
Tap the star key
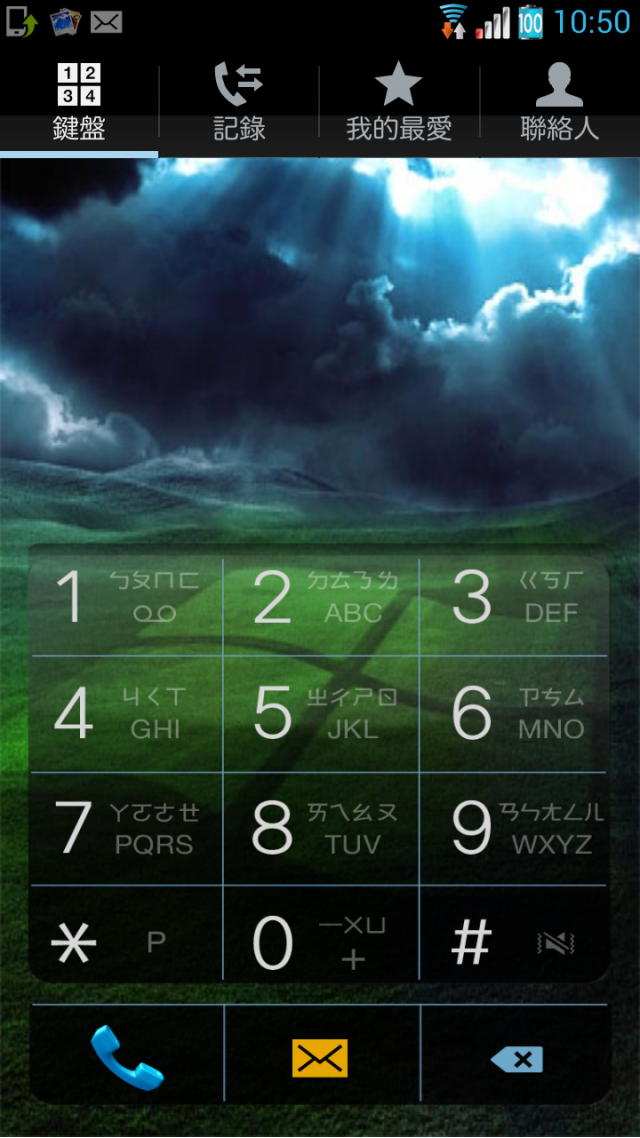coord(126,941)
